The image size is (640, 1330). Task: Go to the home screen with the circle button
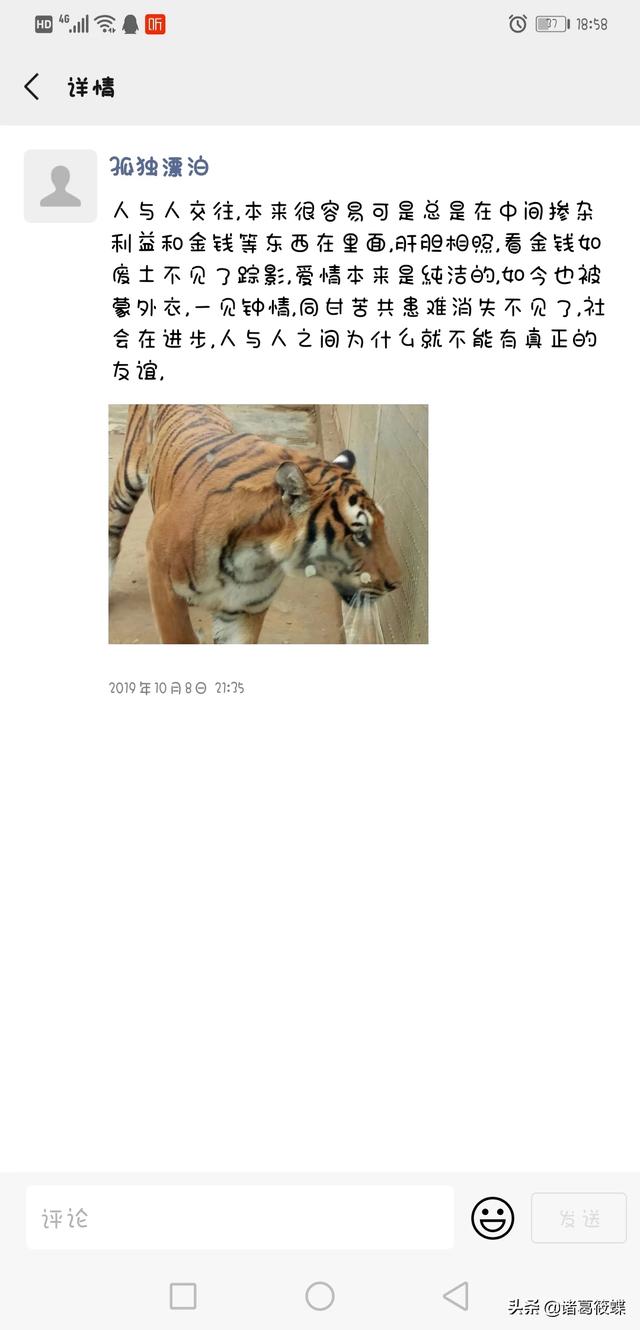pos(320,1296)
